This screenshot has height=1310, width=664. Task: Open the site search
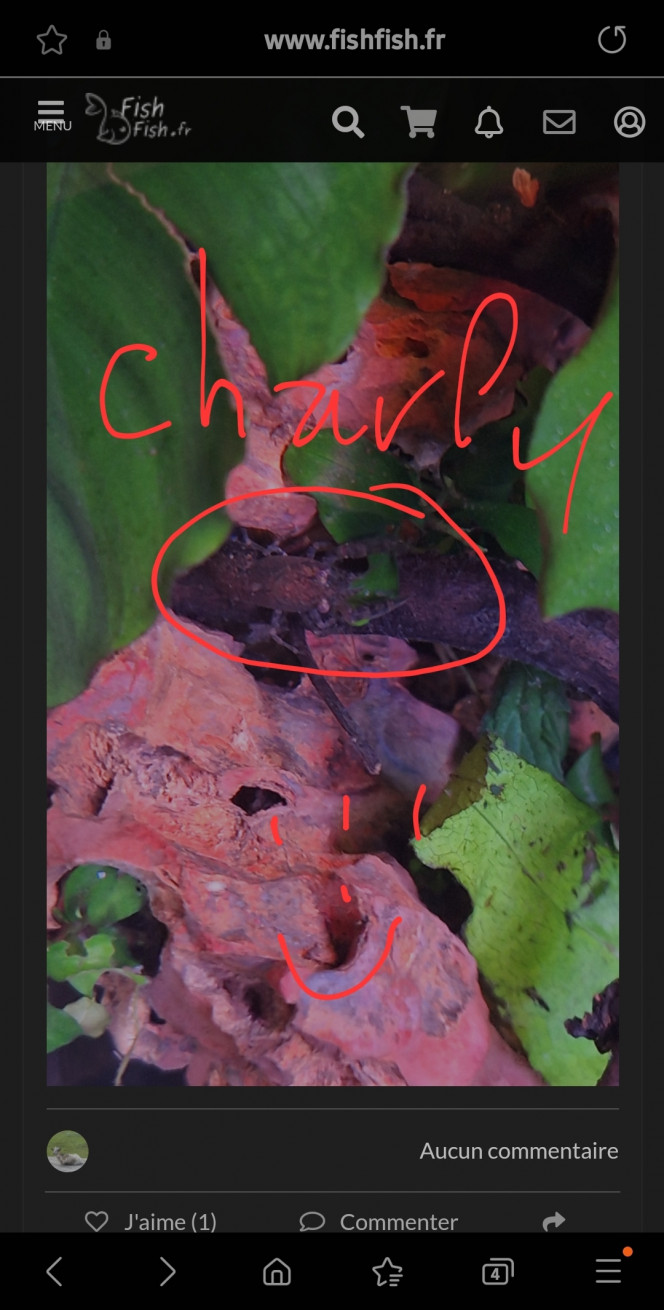pos(348,122)
